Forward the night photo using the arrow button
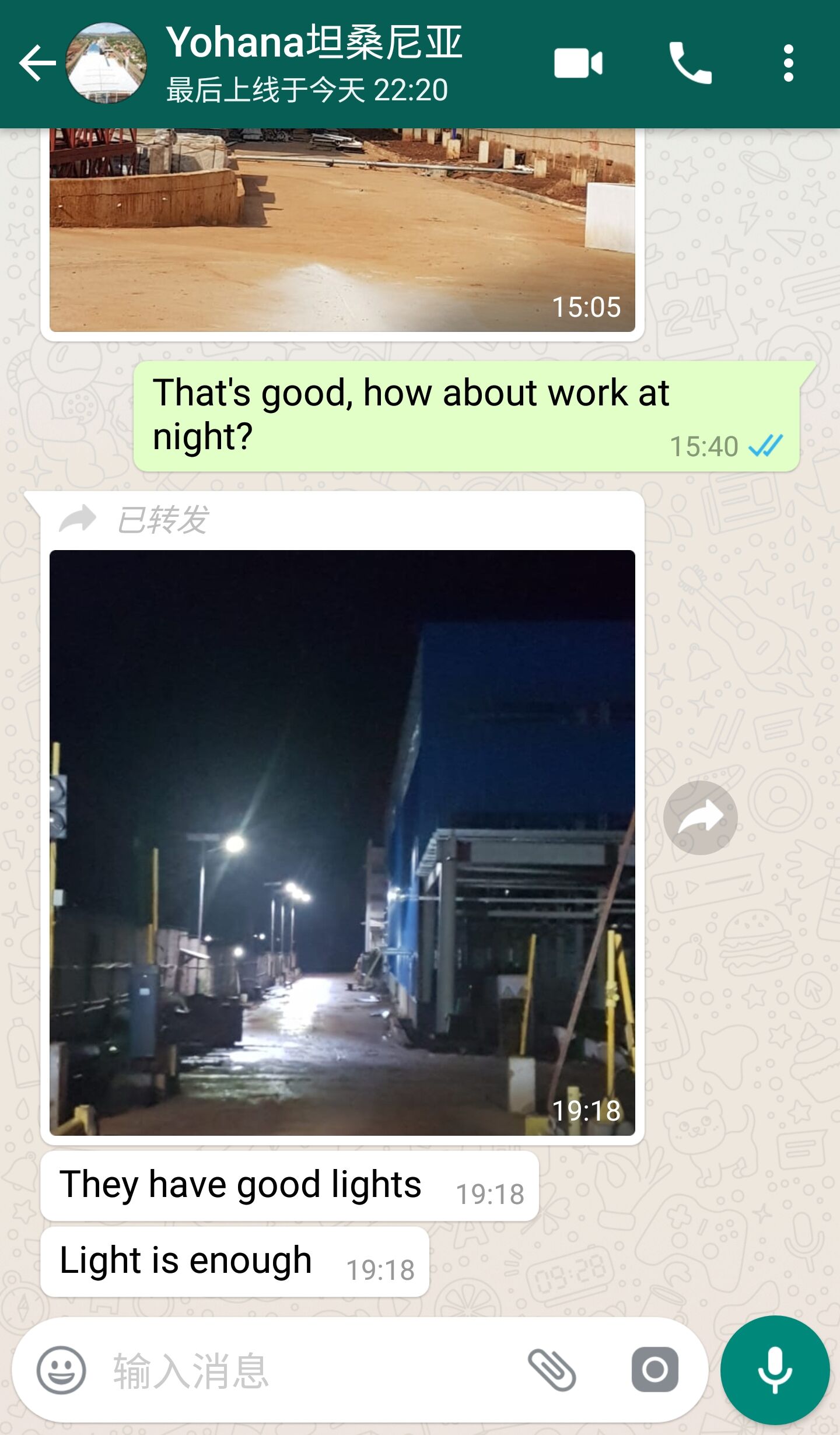 (x=700, y=817)
